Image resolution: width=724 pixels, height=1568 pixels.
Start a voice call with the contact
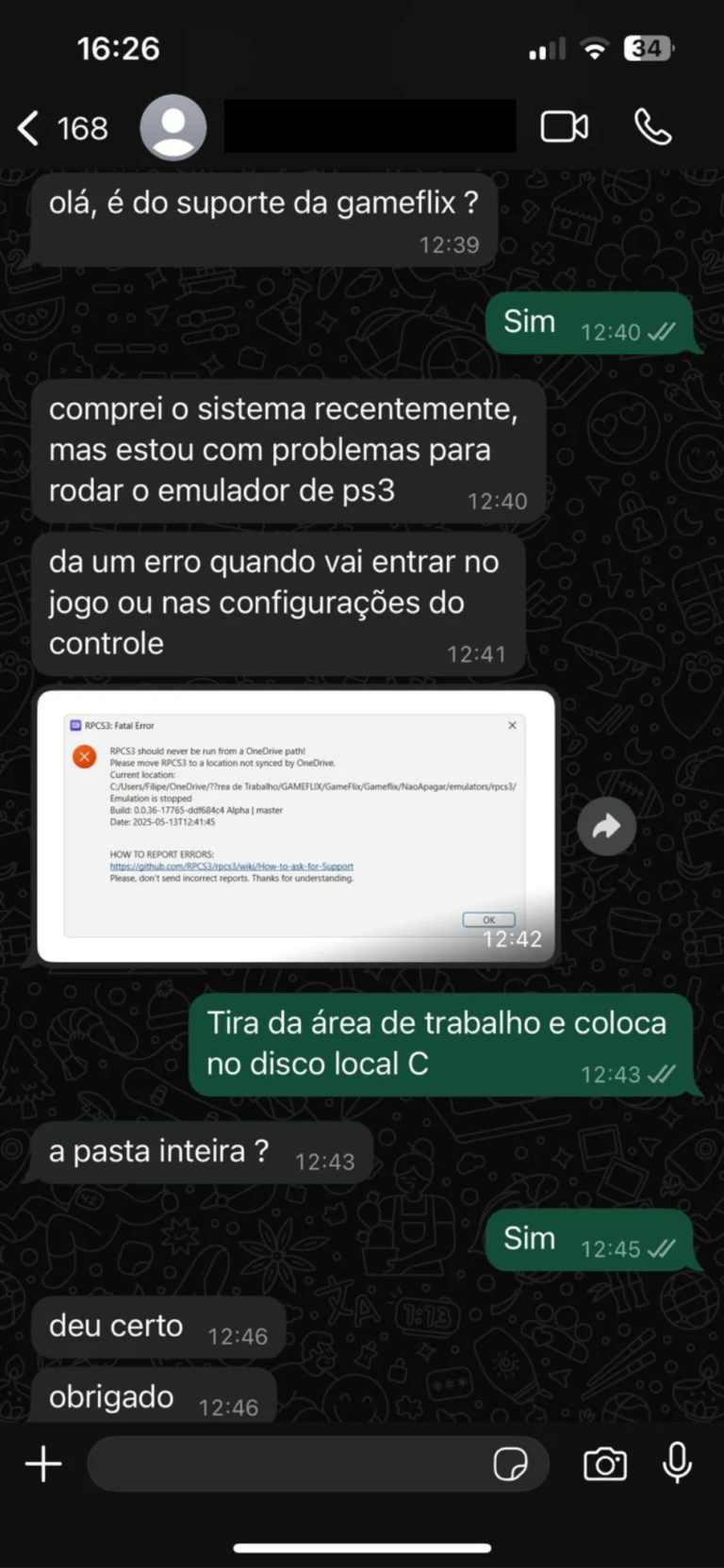(654, 127)
